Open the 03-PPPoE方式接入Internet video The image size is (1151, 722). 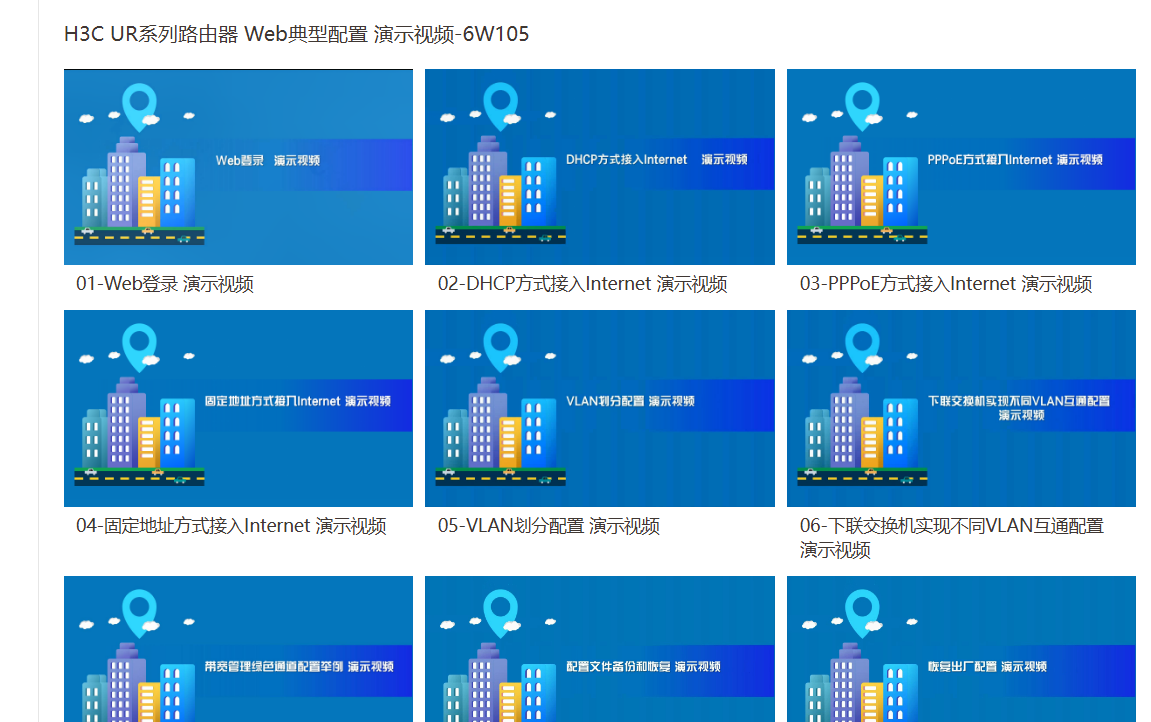(x=961, y=167)
